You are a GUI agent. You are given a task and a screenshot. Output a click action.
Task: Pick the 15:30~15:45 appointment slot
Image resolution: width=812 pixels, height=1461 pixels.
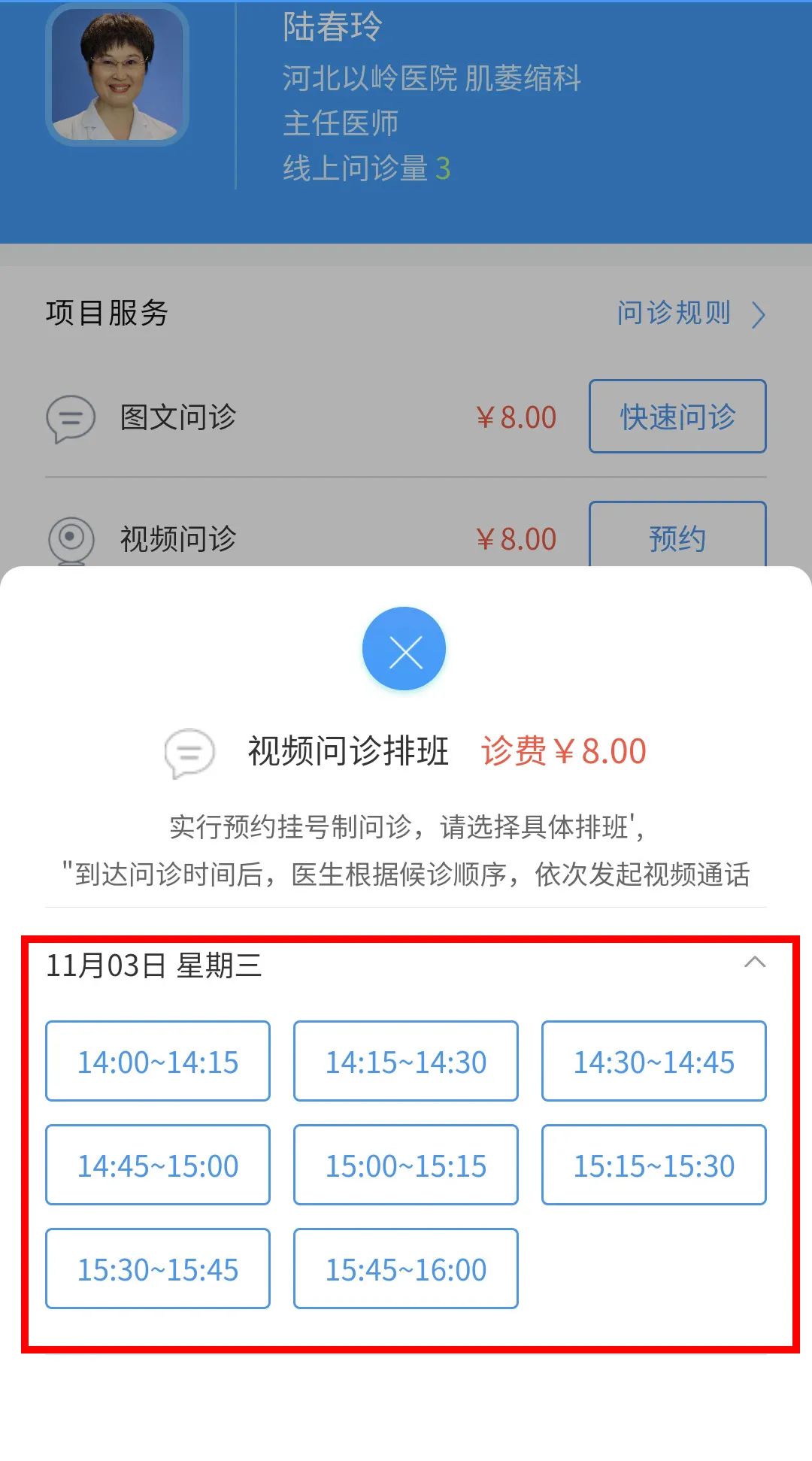click(x=158, y=1269)
